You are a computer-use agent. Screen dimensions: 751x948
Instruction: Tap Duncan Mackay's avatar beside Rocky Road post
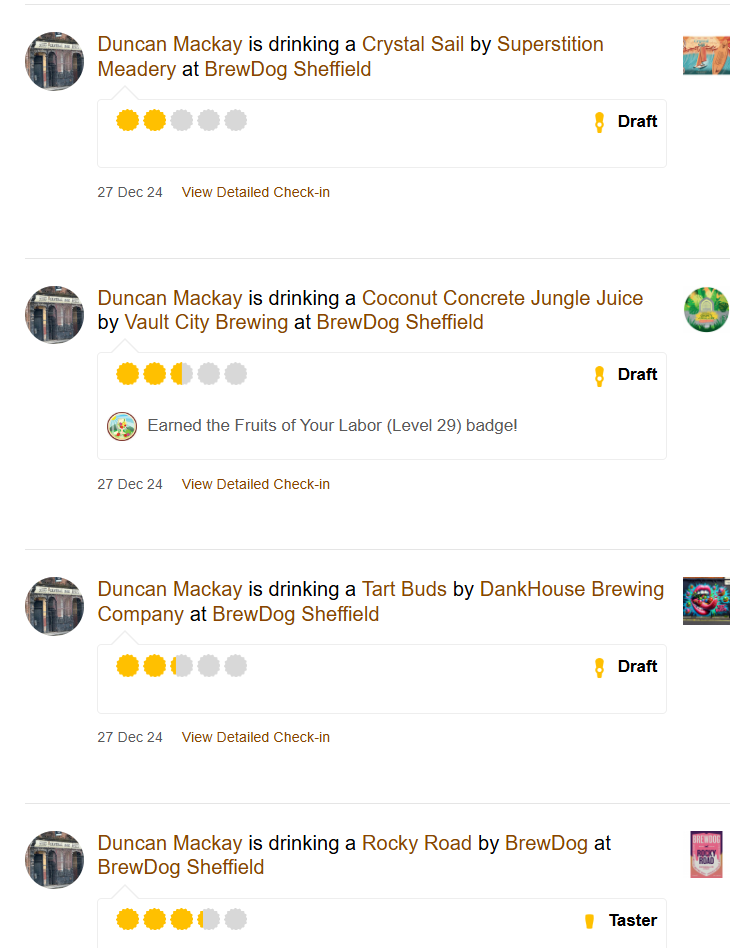pyautogui.click(x=54, y=859)
